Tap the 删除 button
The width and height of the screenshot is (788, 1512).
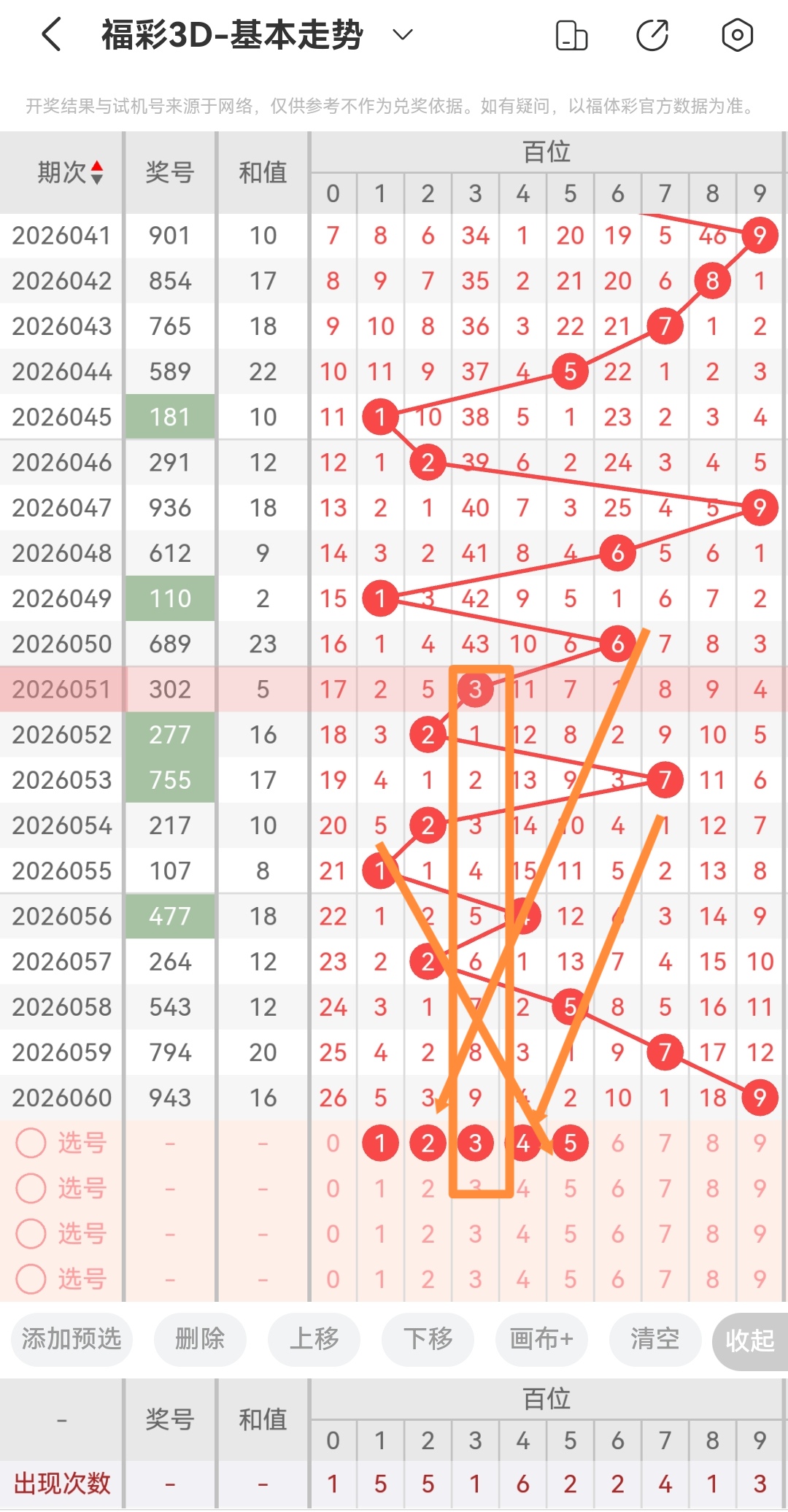pos(200,1339)
